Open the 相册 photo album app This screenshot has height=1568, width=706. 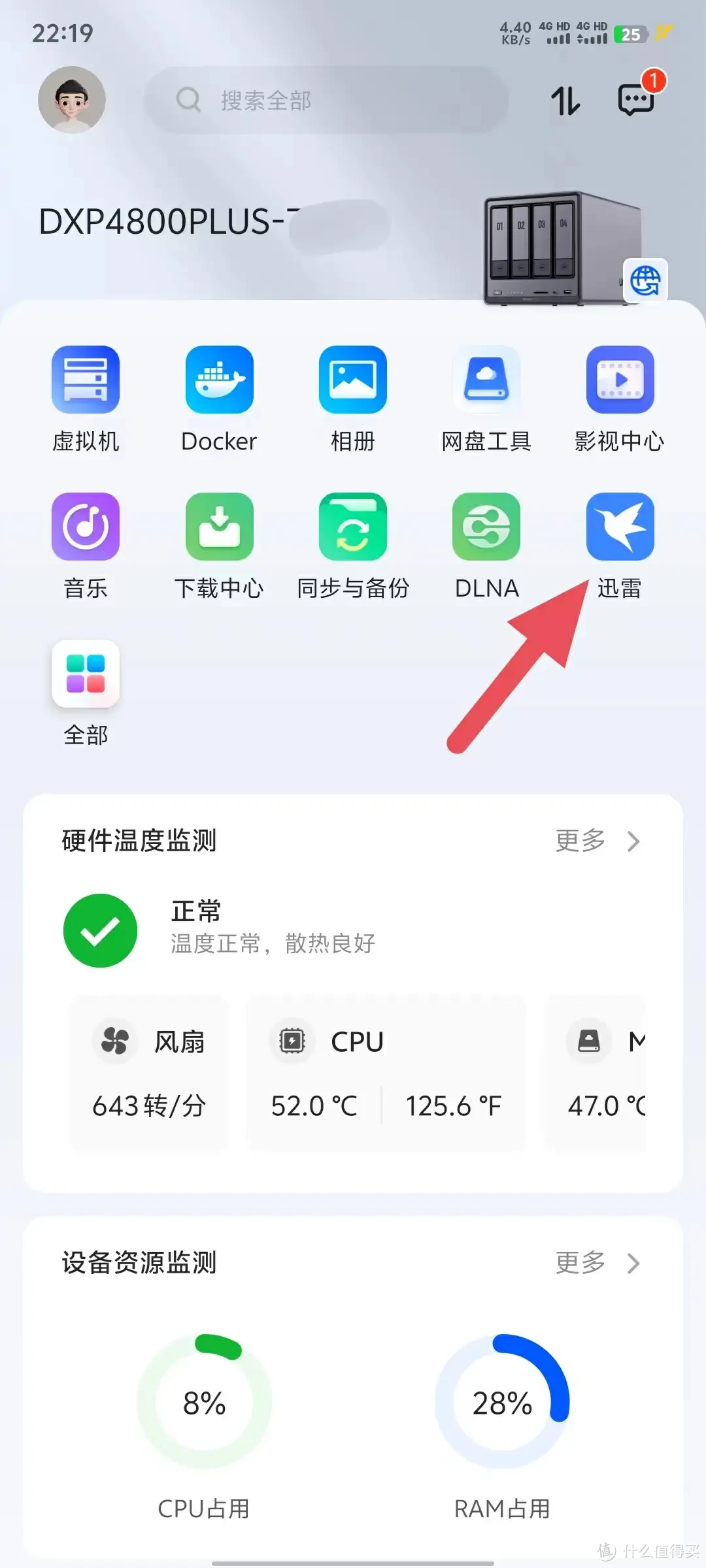pos(352,379)
